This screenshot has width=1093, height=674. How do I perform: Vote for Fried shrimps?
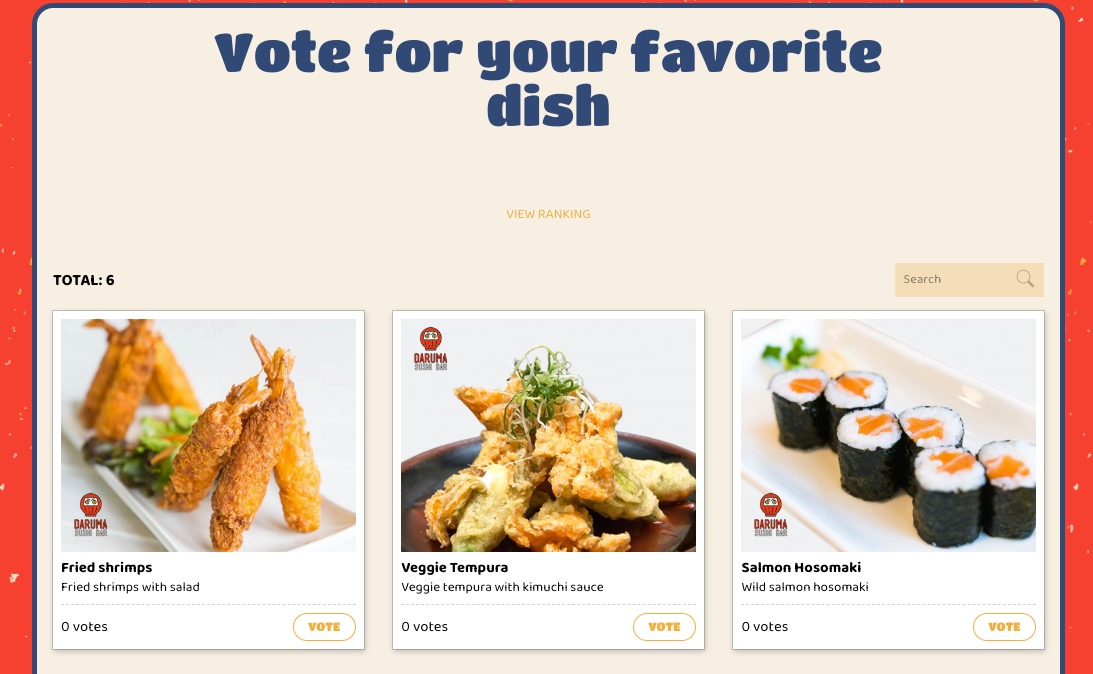324,627
